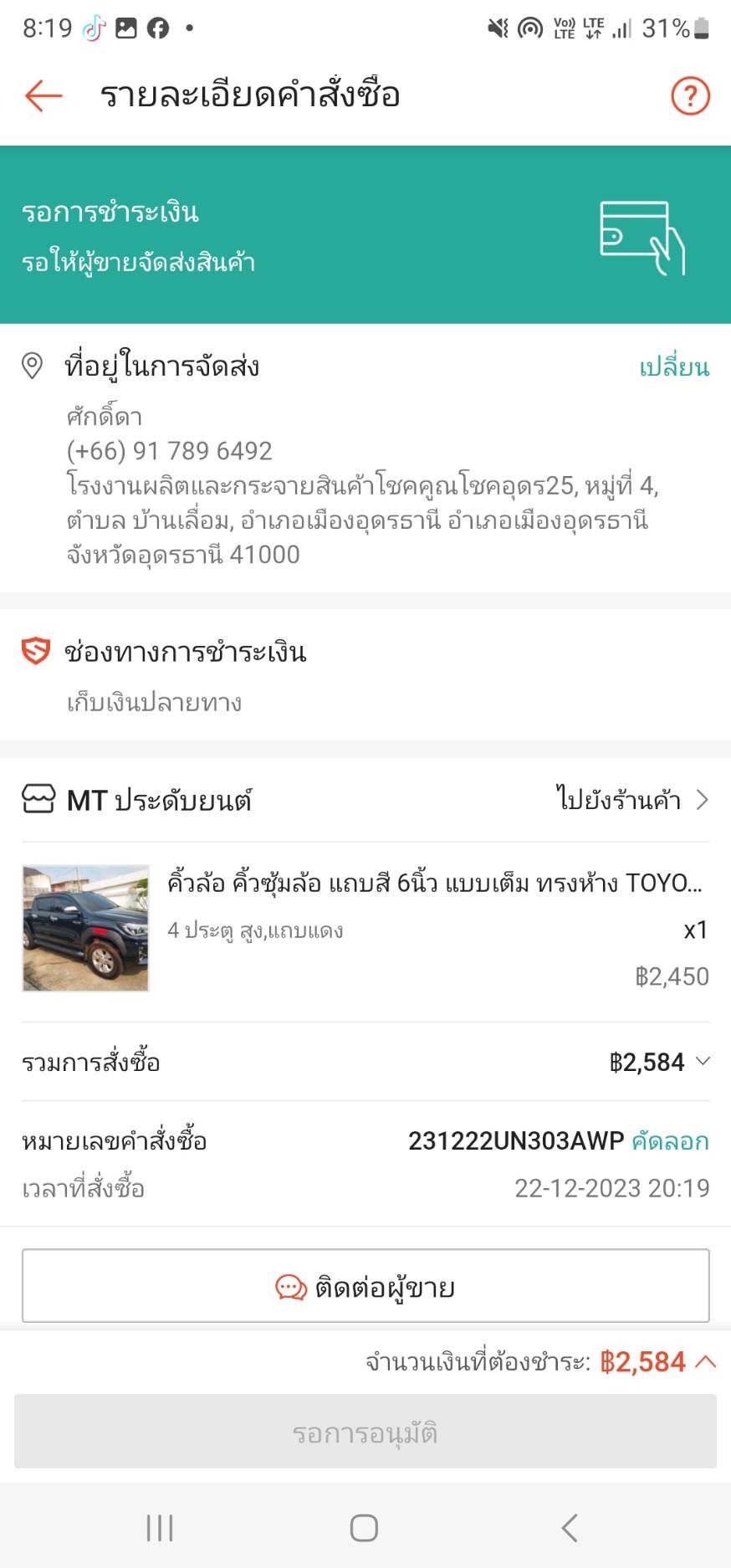Tap the รอการอนุมัติ button

click(x=365, y=1432)
